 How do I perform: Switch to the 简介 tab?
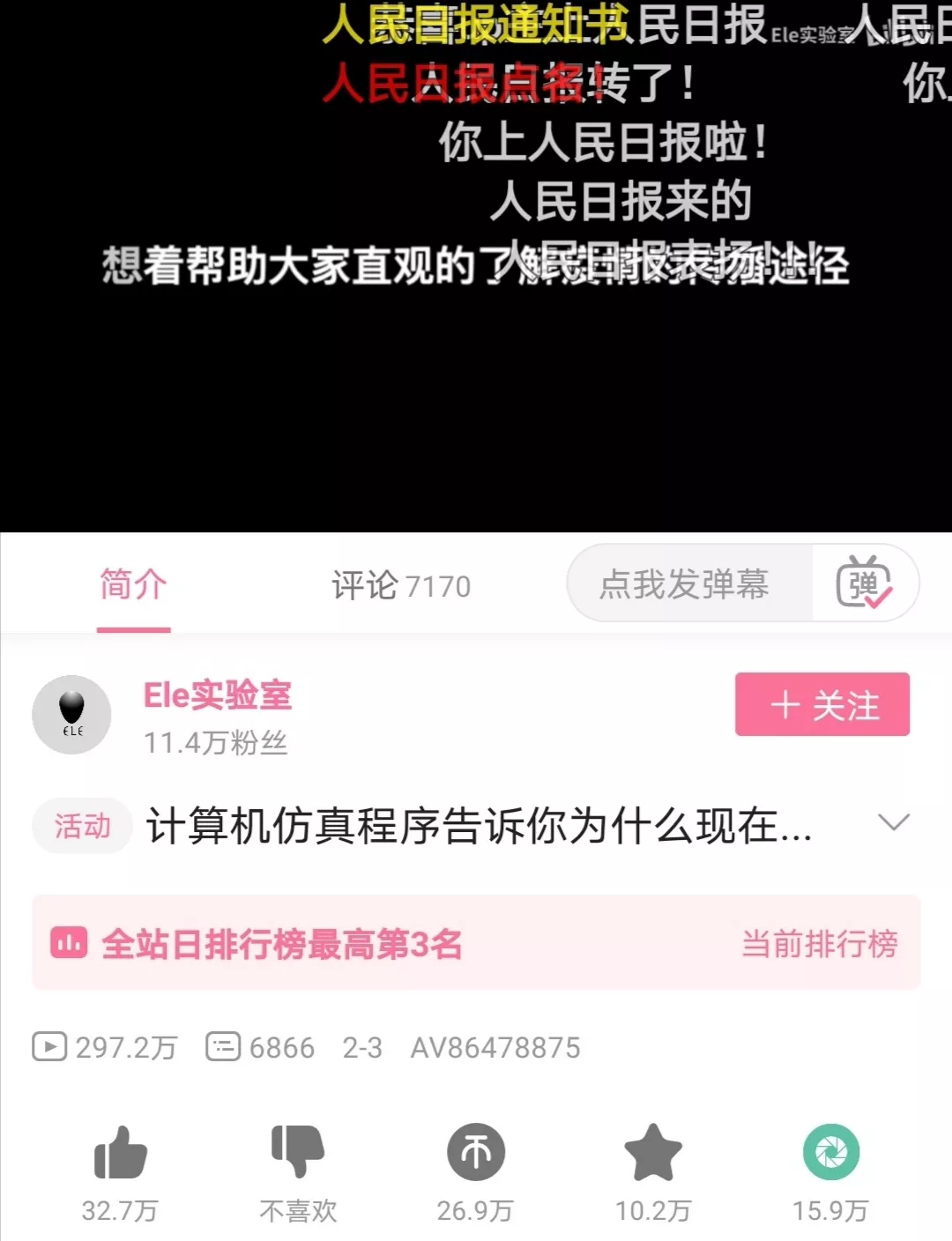point(133,584)
